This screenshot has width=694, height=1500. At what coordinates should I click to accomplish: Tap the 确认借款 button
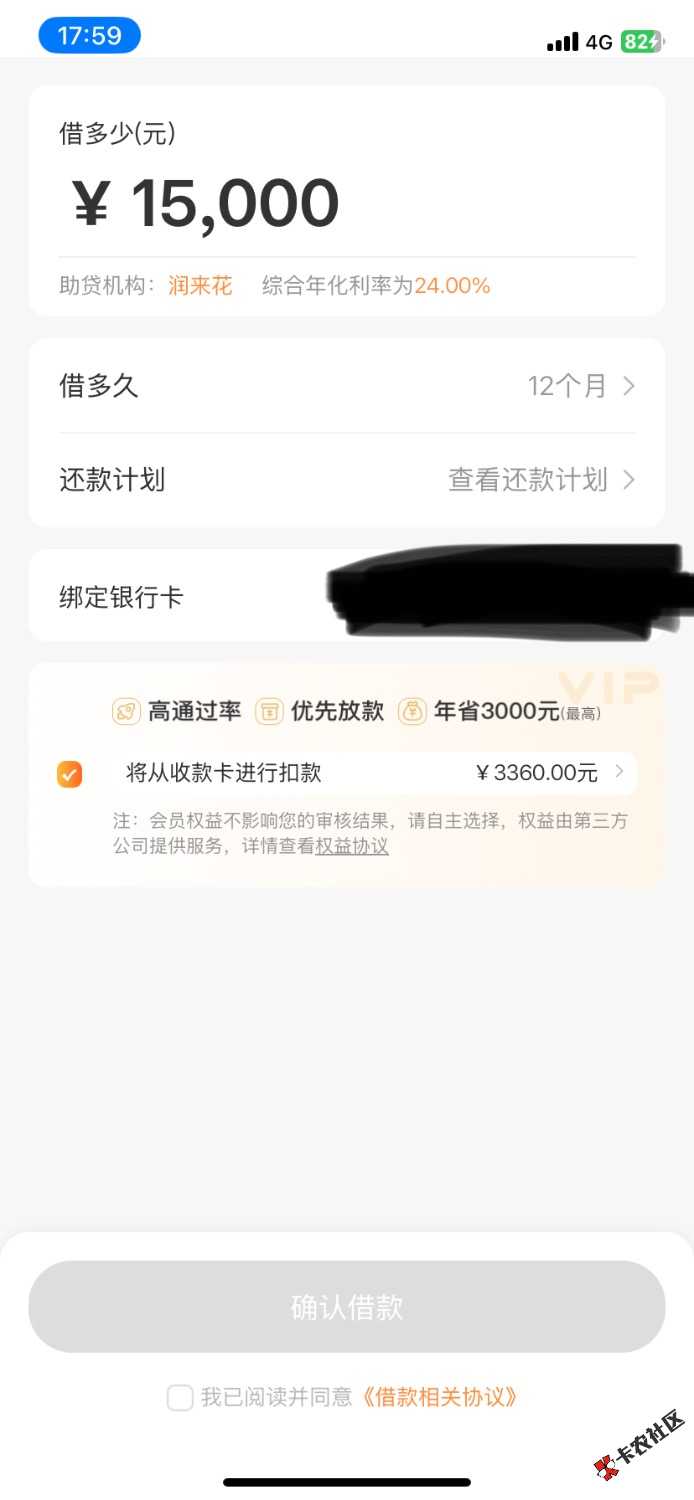coord(346,1307)
